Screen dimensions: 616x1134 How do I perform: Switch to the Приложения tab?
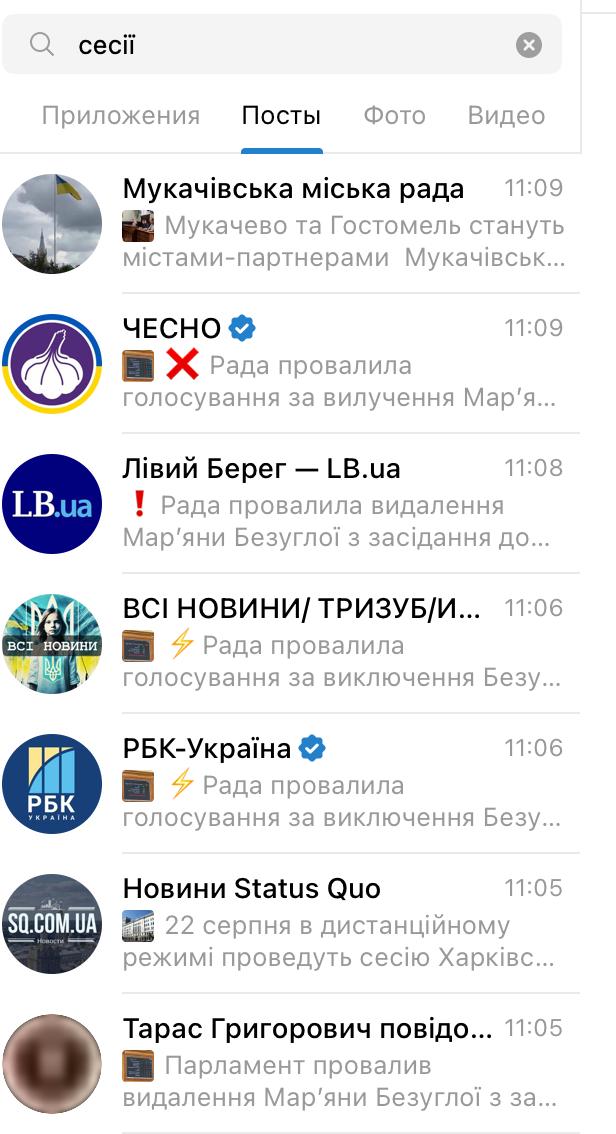[121, 116]
